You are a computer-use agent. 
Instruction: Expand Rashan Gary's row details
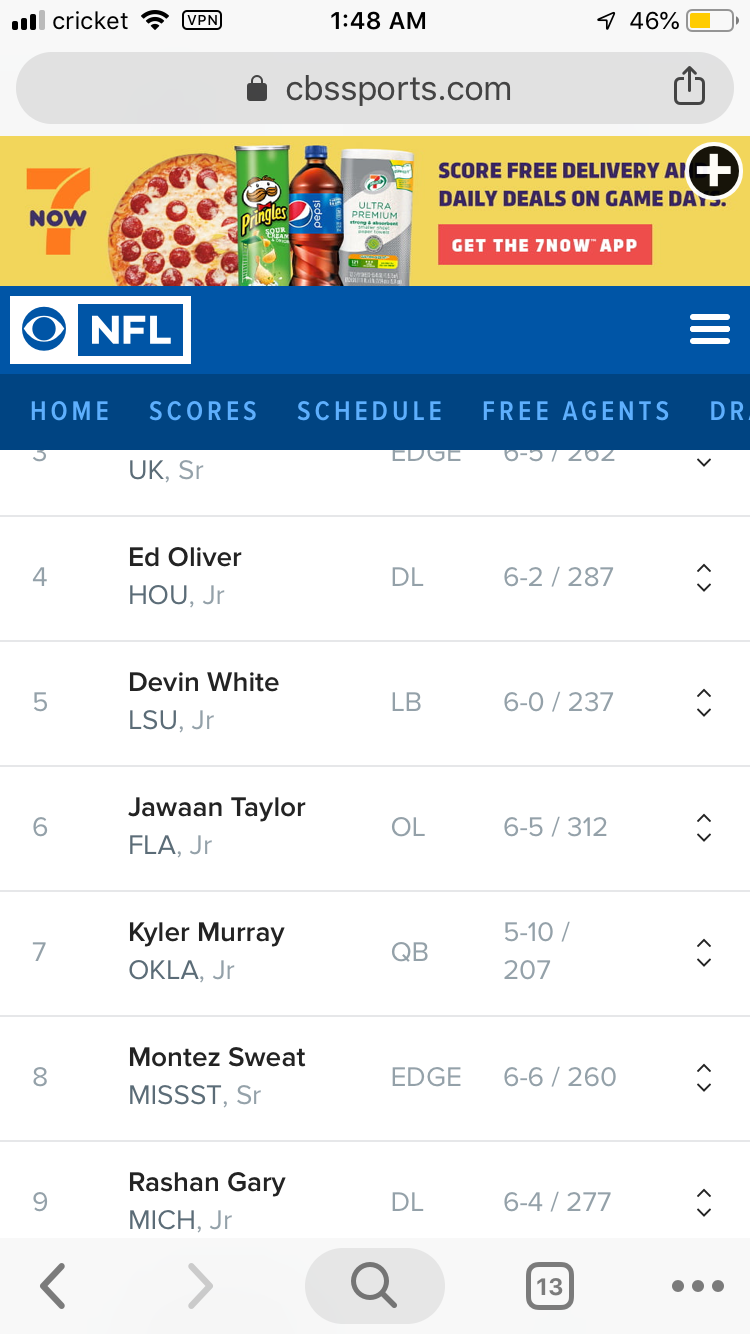pos(704,1202)
